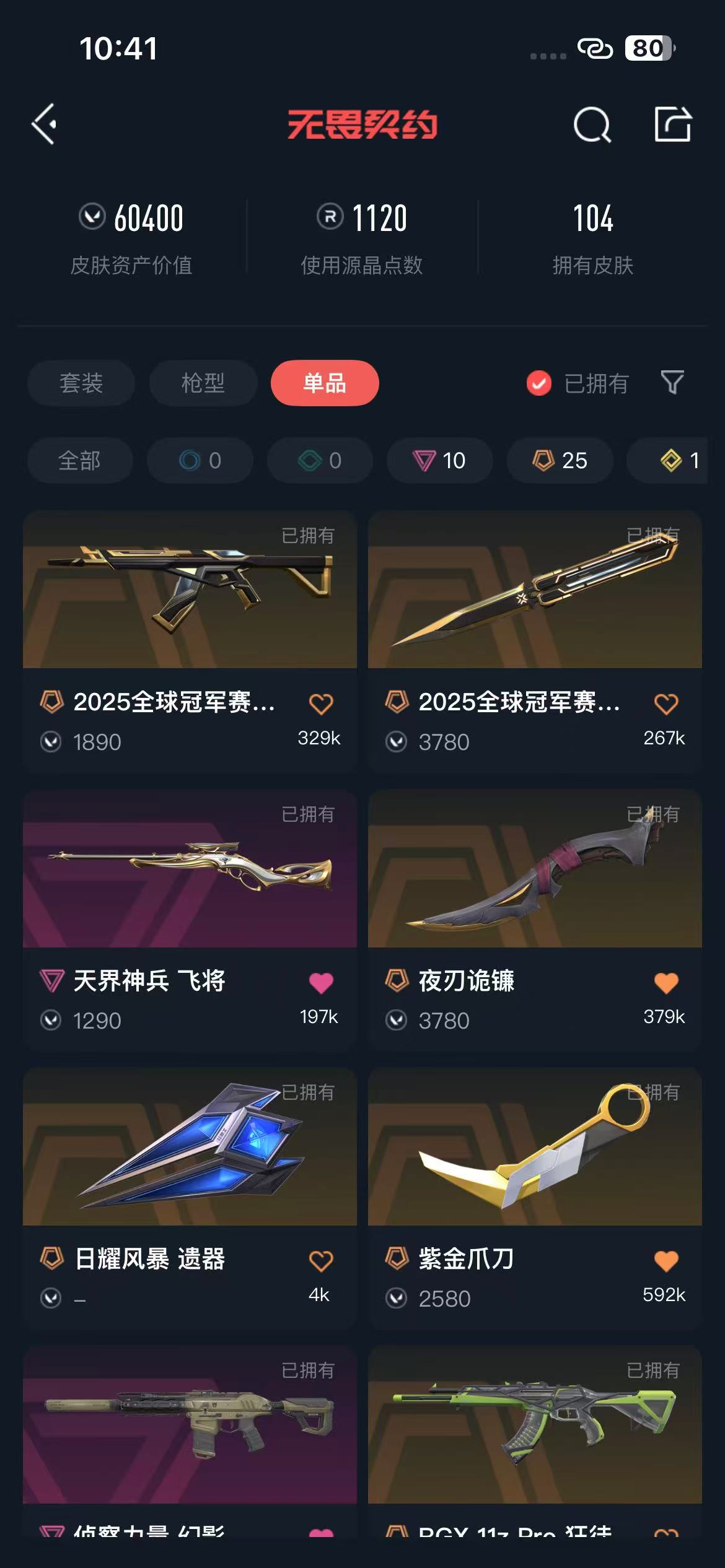Image resolution: width=725 pixels, height=1568 pixels.
Task: Select the 全部 rarity chip
Action: coord(80,461)
